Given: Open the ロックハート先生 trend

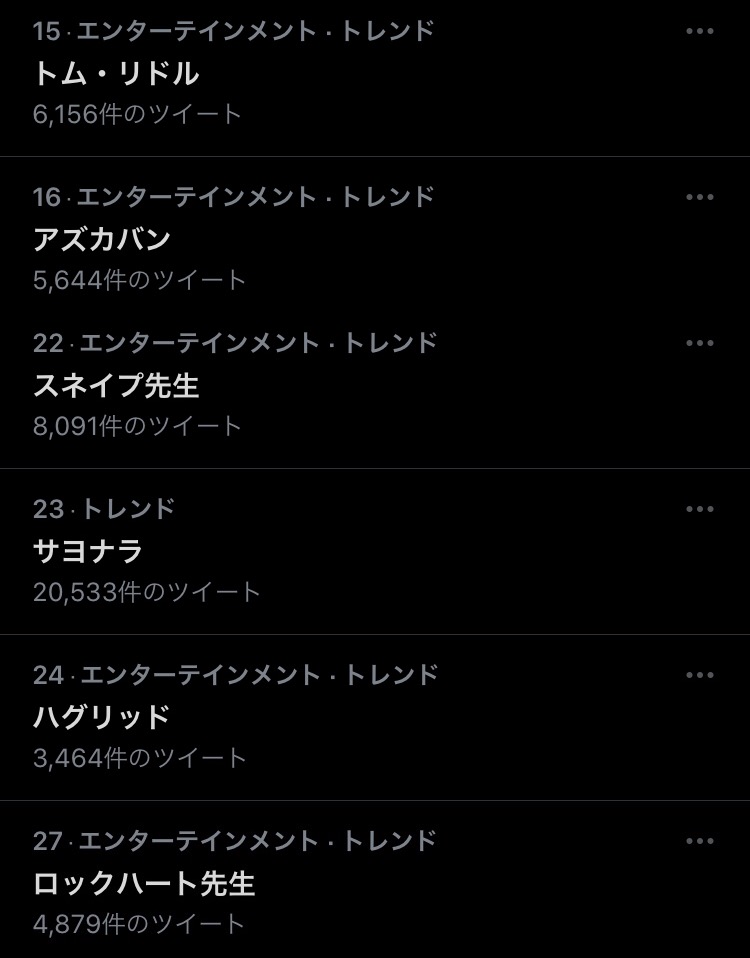Looking at the screenshot, I should coord(144,884).
